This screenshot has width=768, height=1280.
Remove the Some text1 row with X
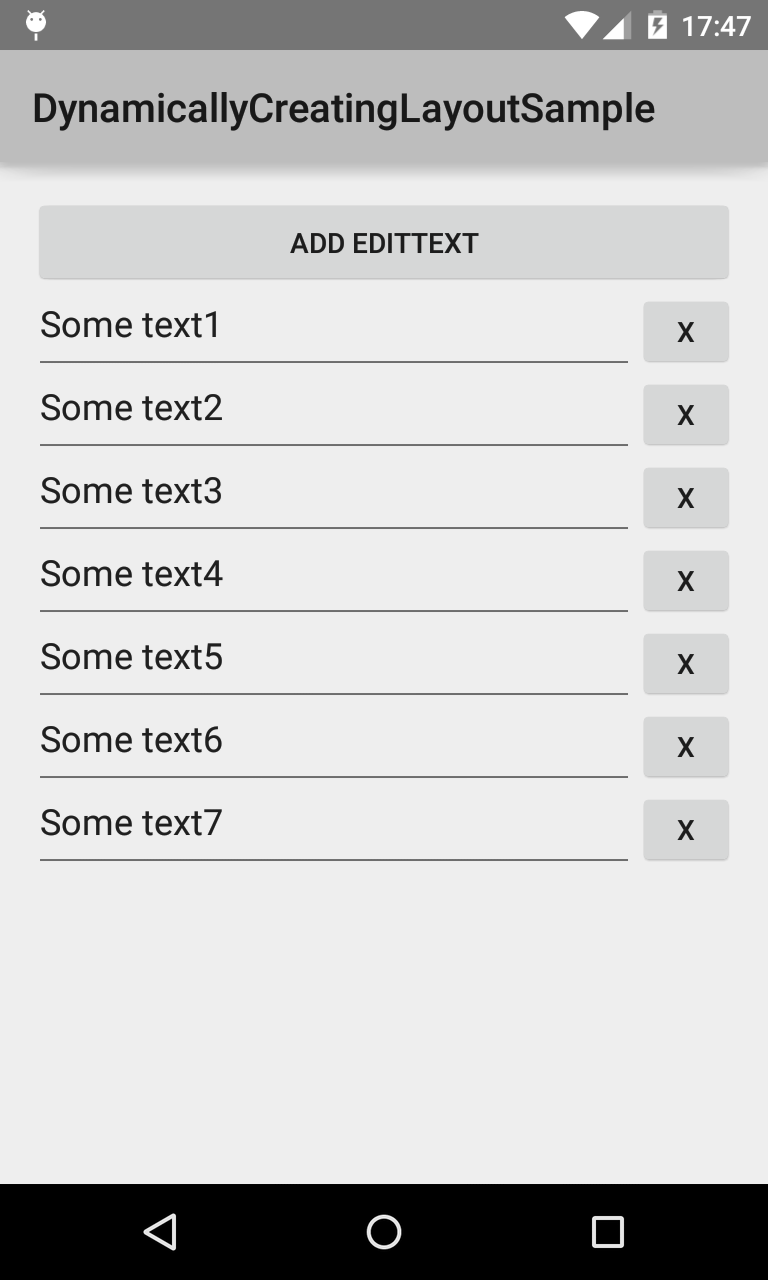(686, 331)
